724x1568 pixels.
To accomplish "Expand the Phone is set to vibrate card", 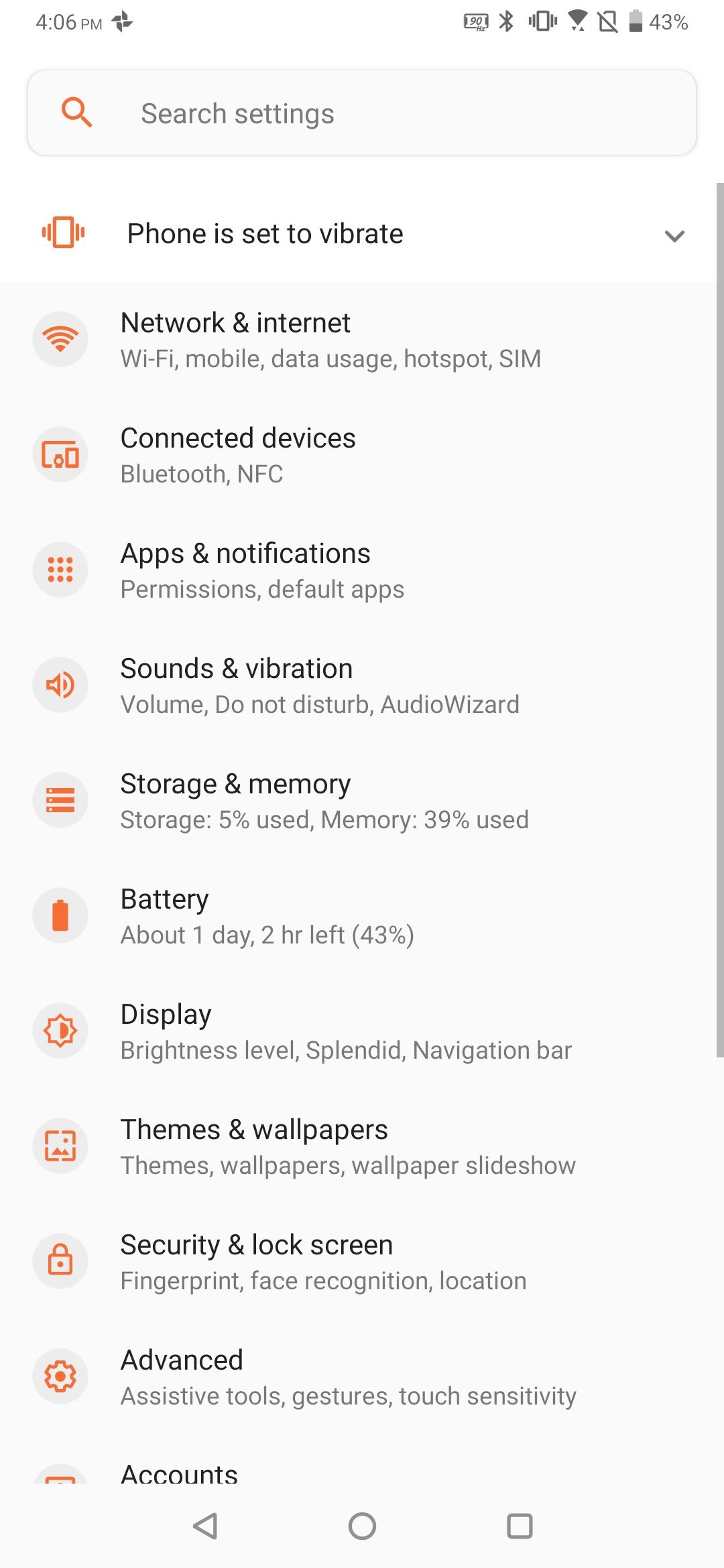I will coord(674,235).
